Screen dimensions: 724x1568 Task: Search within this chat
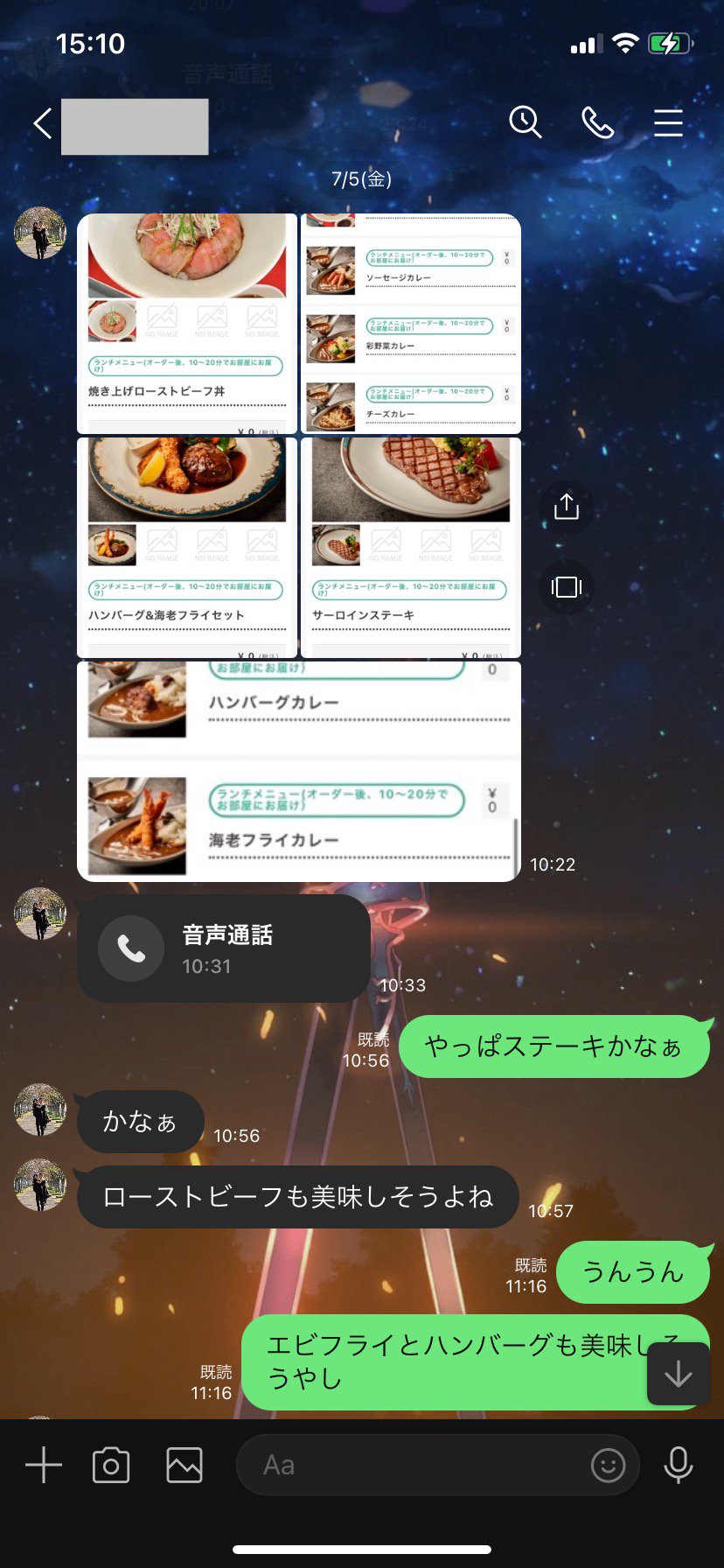coord(526,123)
